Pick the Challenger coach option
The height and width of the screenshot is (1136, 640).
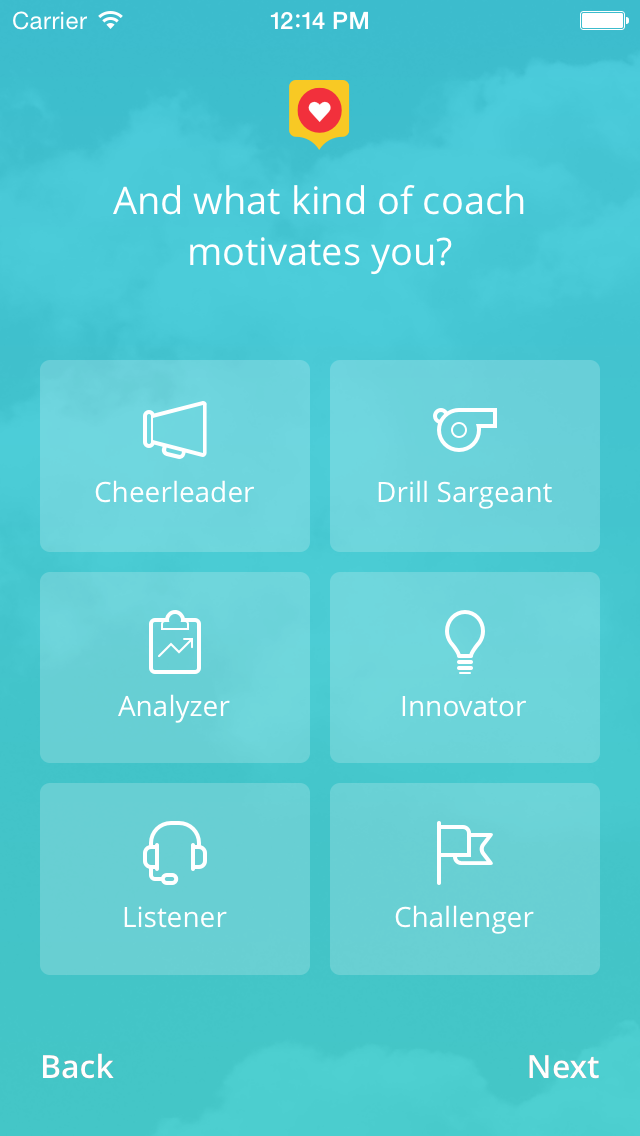click(465, 878)
